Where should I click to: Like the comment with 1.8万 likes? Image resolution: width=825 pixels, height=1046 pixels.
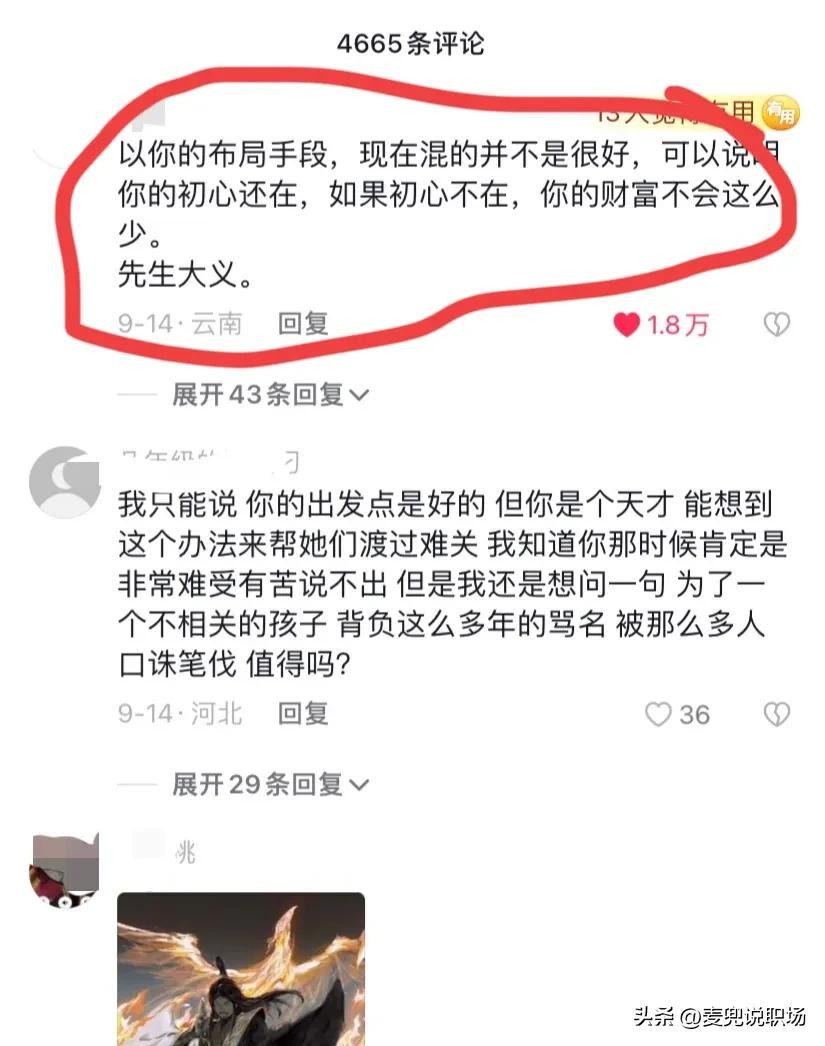(x=627, y=325)
